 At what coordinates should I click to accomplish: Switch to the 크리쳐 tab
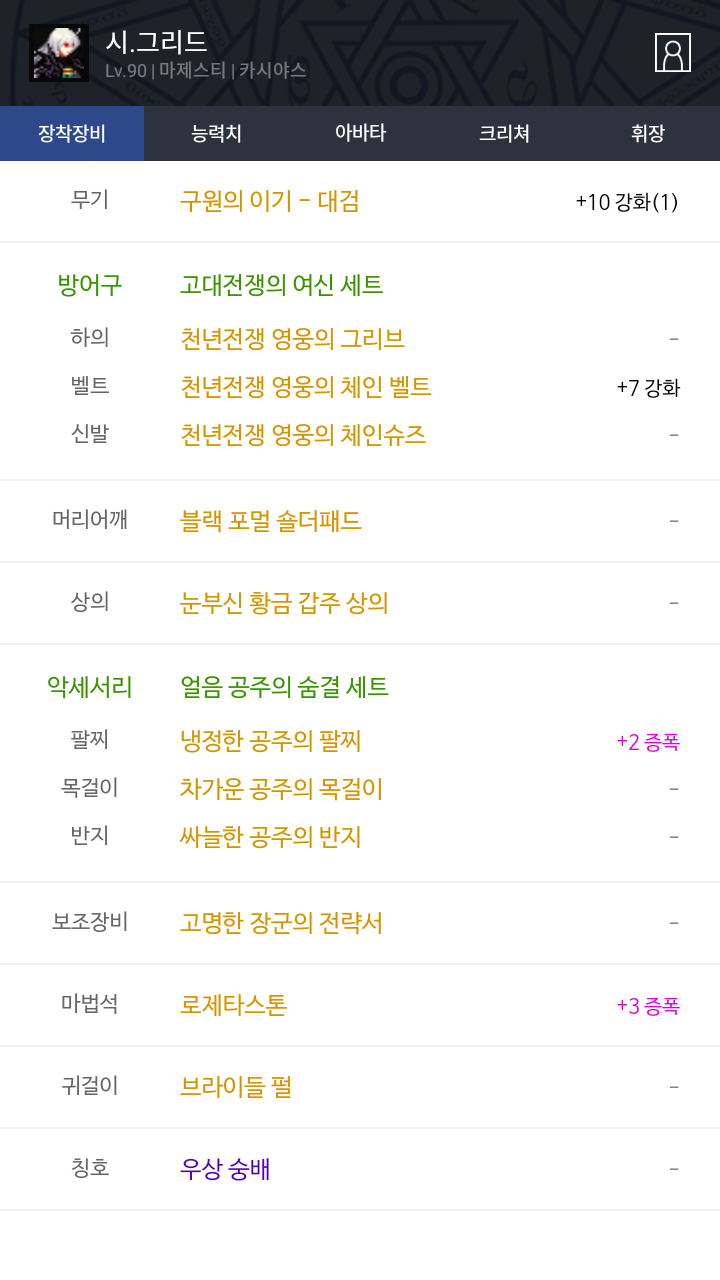click(x=504, y=133)
